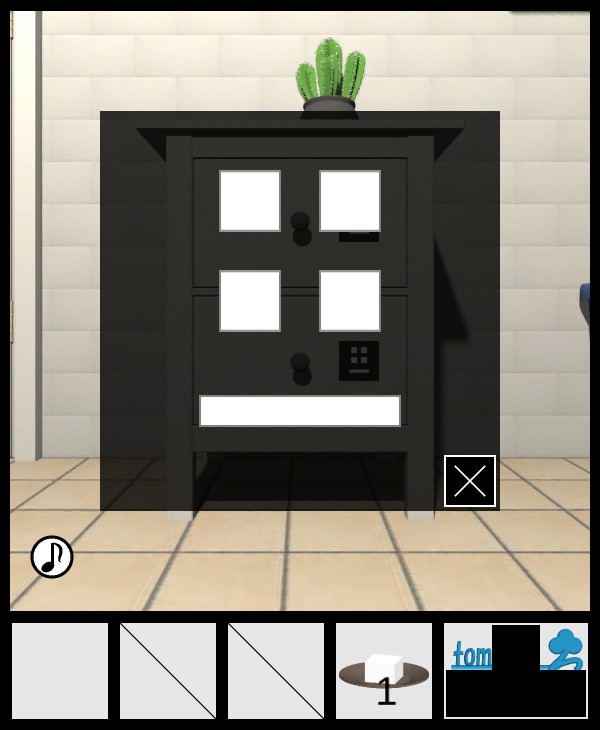Select the sugar cube inventory item
Image resolution: width=600 pixels, height=730 pixels.
384,671
